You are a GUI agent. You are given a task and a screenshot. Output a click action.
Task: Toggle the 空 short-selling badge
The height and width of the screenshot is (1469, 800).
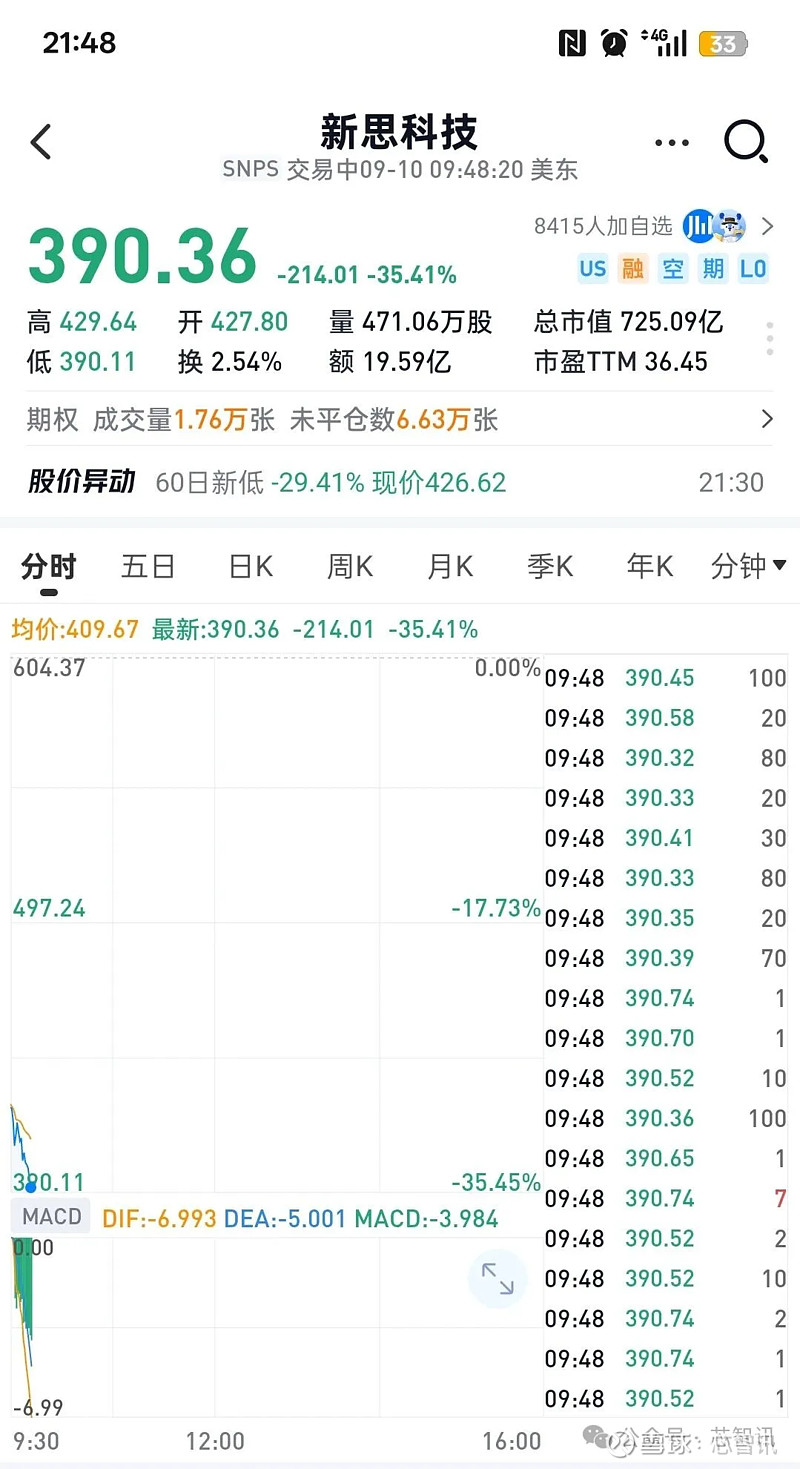[673, 269]
